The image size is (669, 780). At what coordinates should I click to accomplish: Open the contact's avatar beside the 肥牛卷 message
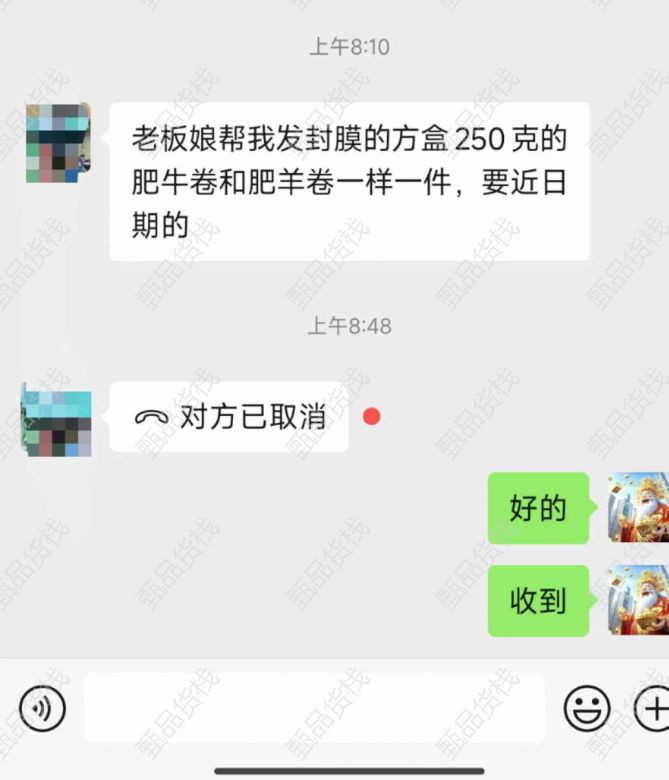58,142
